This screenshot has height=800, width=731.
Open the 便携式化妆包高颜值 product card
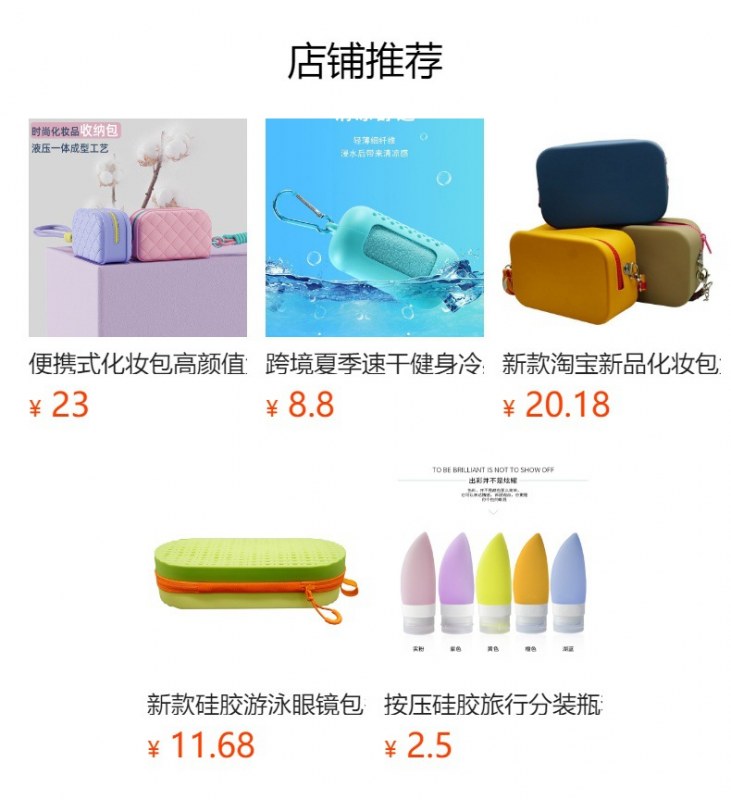137,228
